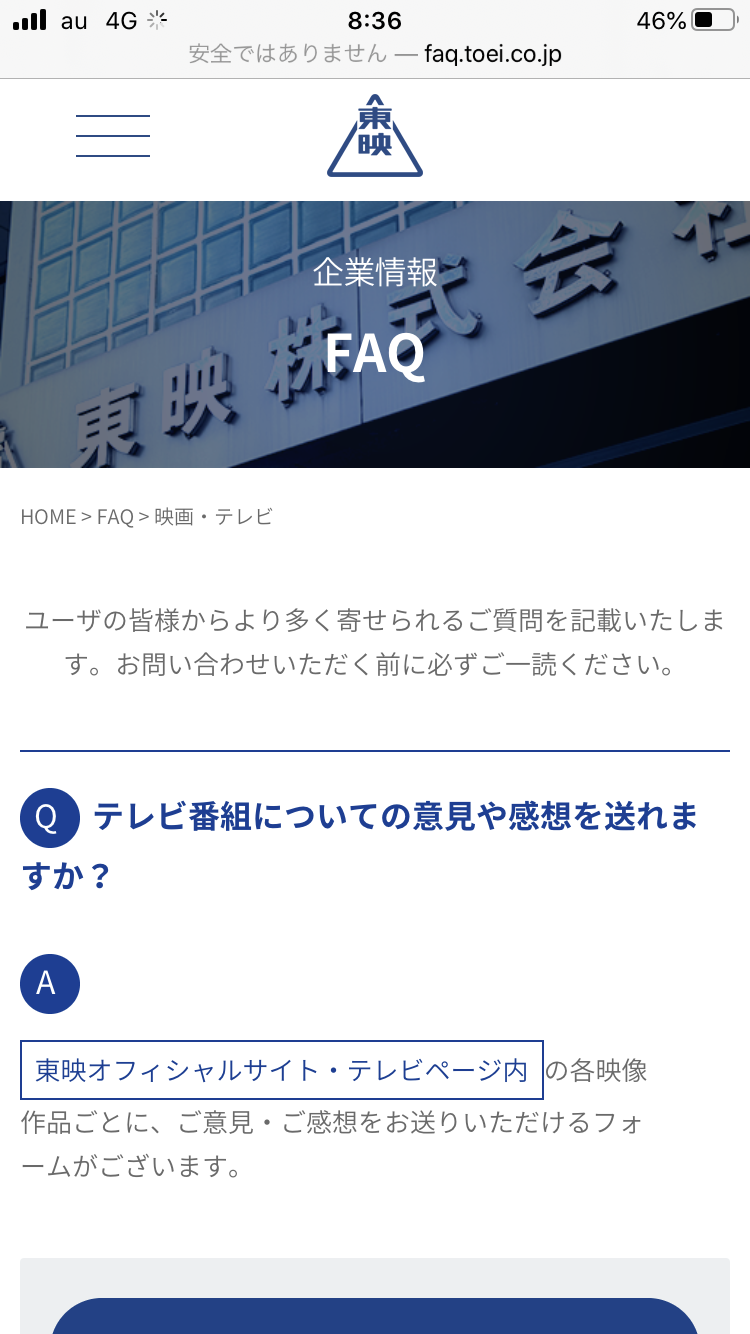Open the FAQ breadcrumb link
750x1334 pixels.
pos(115,517)
